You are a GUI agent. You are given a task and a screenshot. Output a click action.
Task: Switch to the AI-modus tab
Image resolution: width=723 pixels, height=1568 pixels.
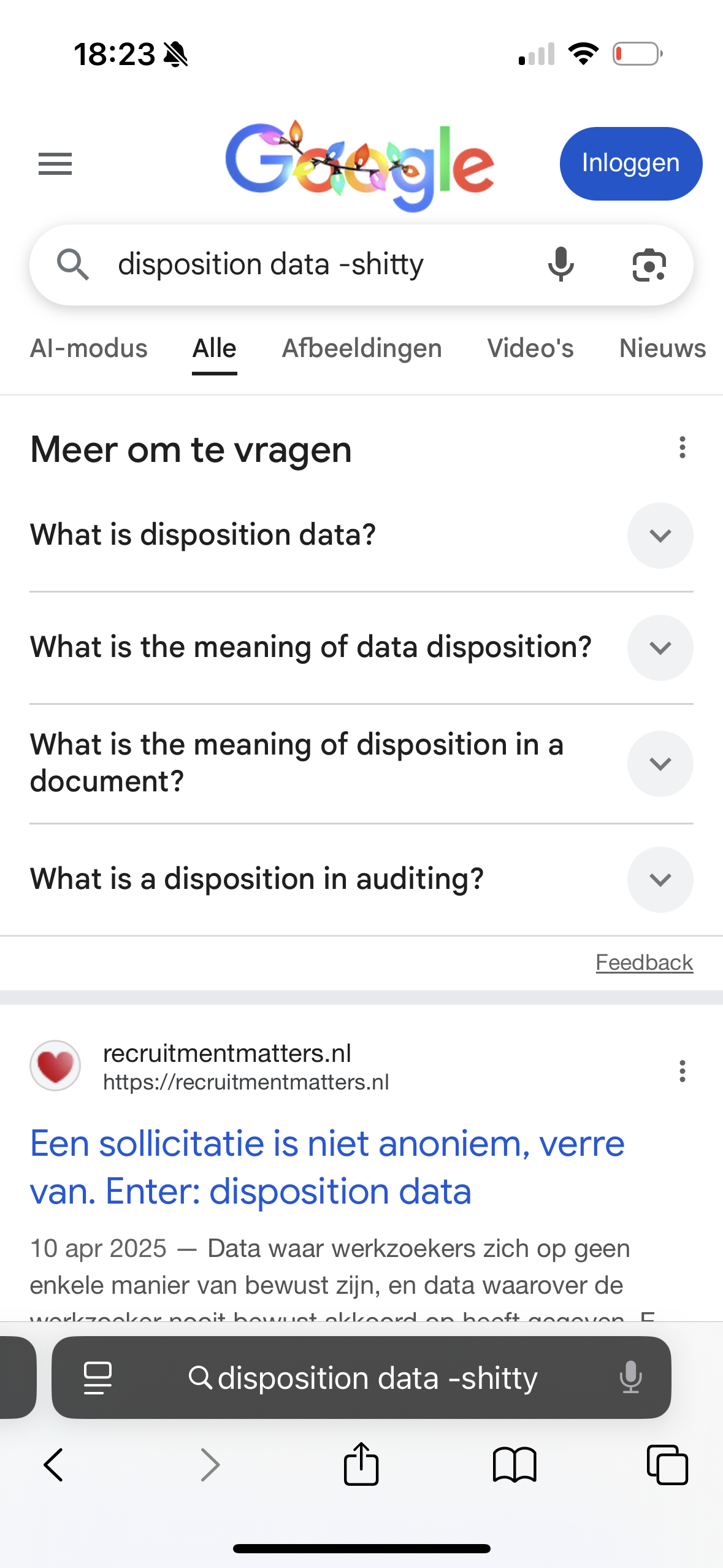pos(89,348)
